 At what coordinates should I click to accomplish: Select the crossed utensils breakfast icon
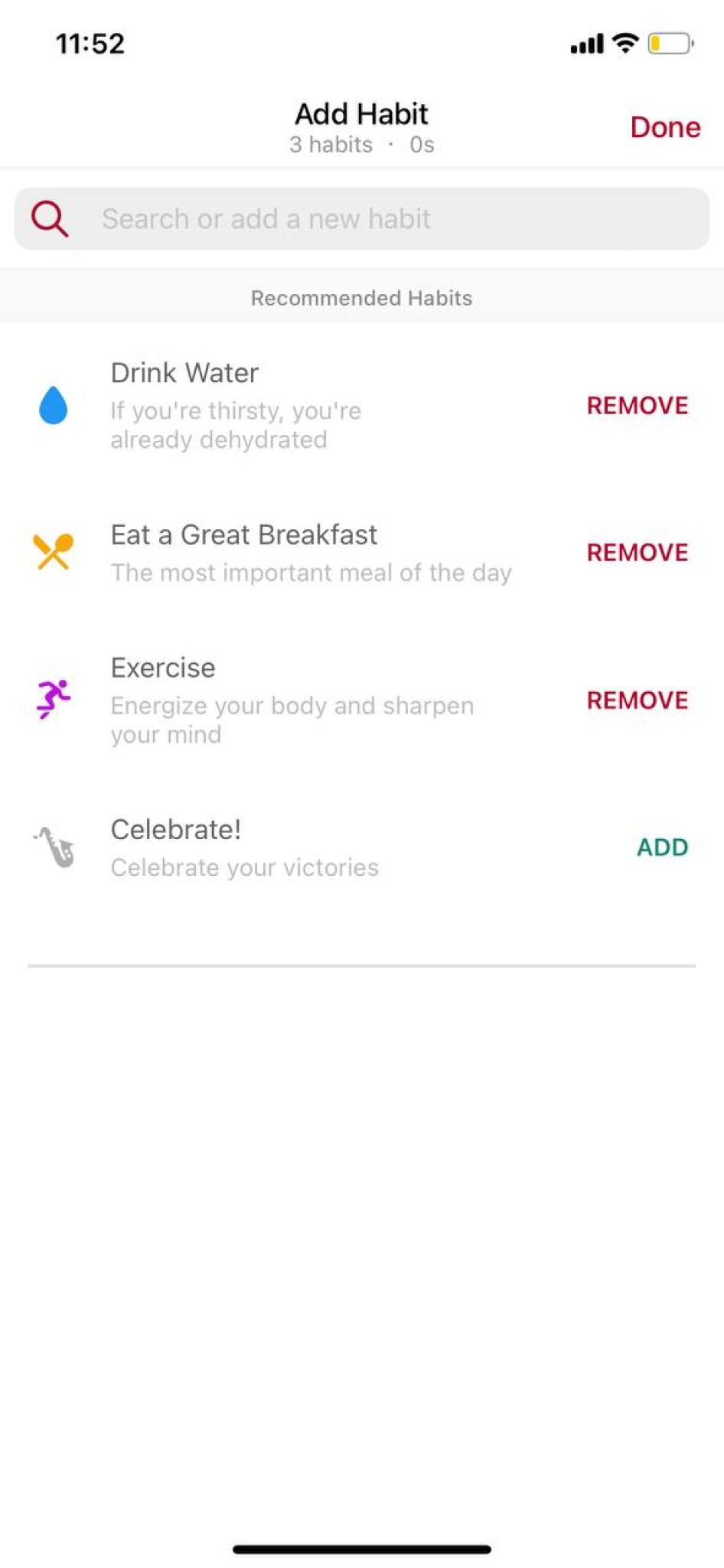[x=53, y=551]
